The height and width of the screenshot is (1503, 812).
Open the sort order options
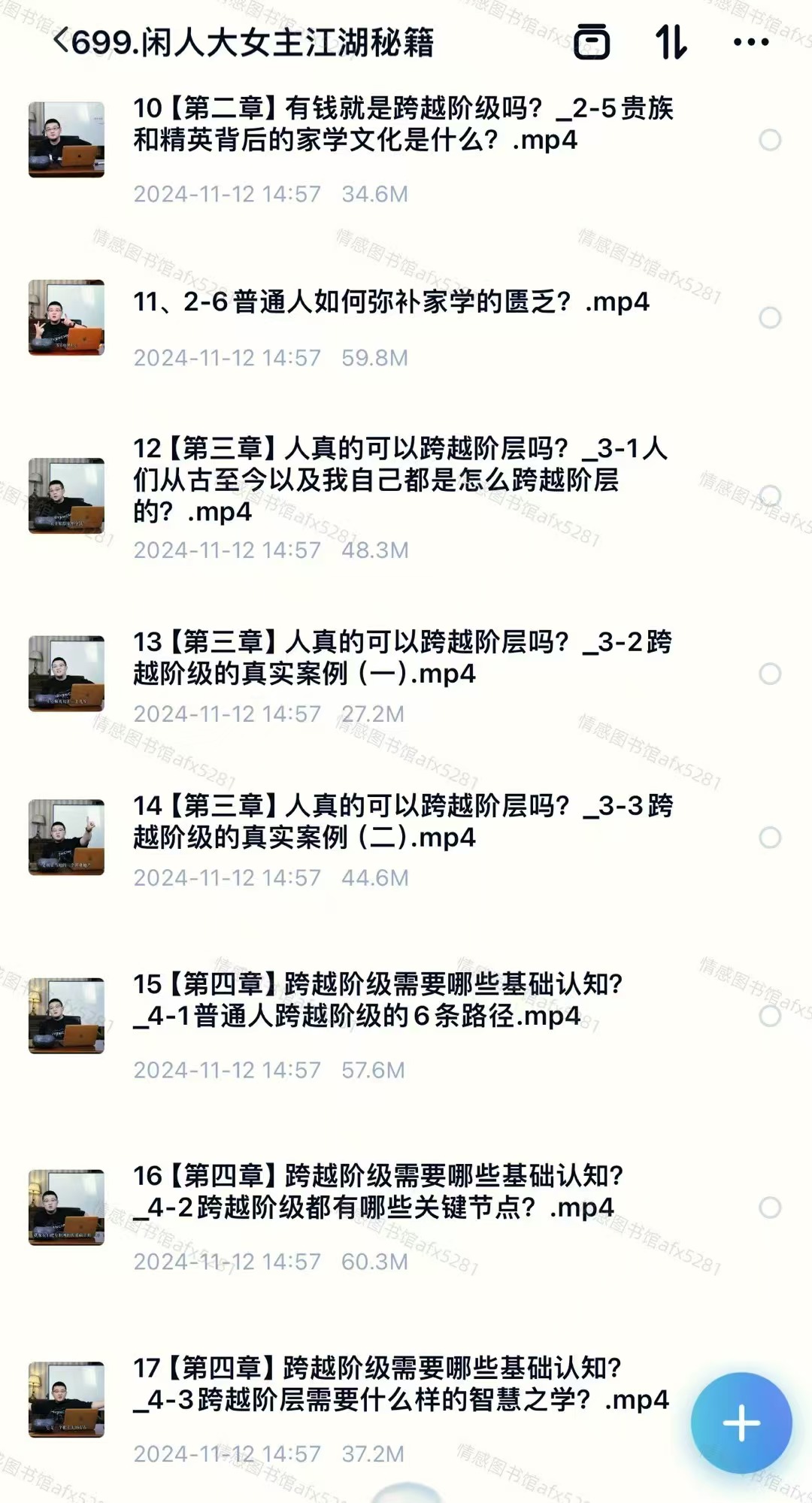click(x=671, y=41)
